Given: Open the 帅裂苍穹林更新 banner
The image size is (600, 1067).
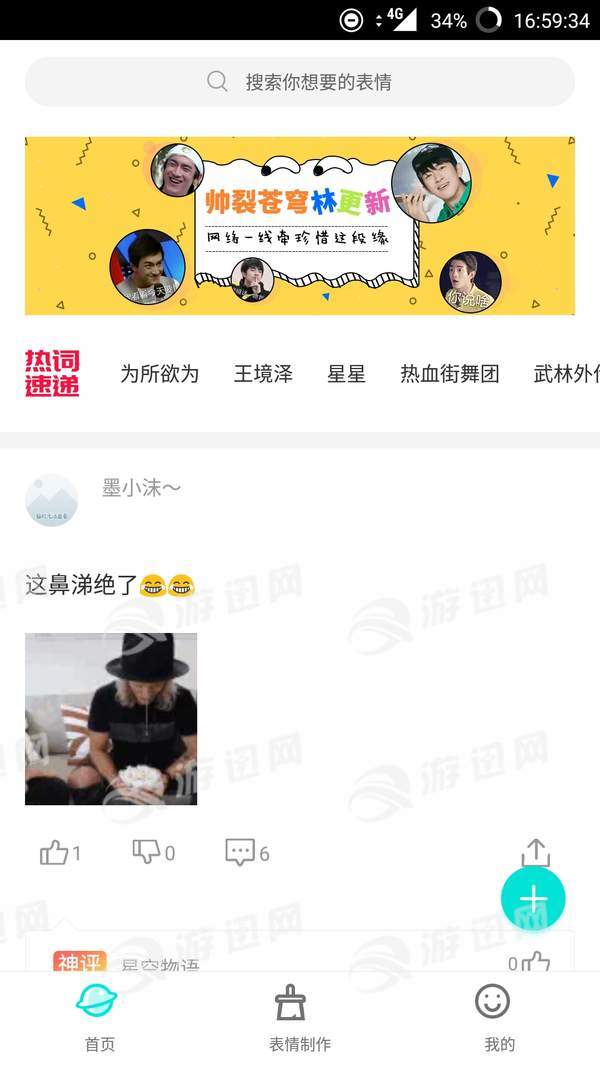Looking at the screenshot, I should click(x=300, y=226).
